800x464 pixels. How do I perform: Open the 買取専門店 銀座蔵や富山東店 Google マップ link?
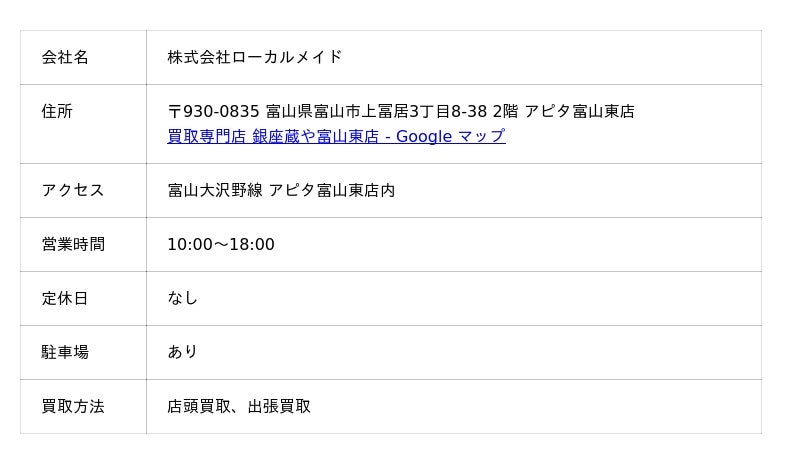336,137
